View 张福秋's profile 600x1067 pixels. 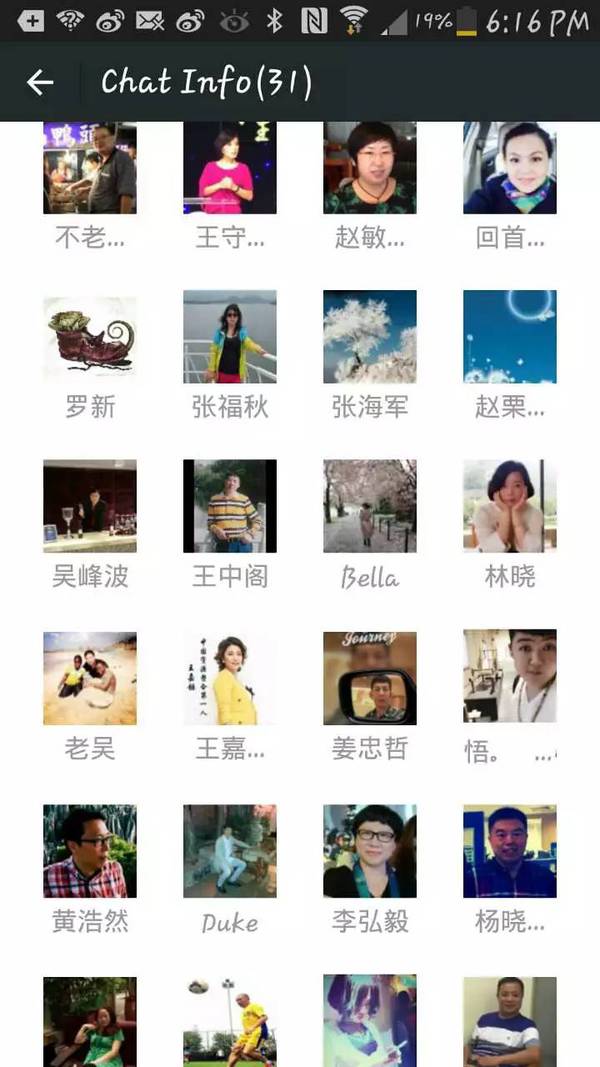[x=230, y=337]
